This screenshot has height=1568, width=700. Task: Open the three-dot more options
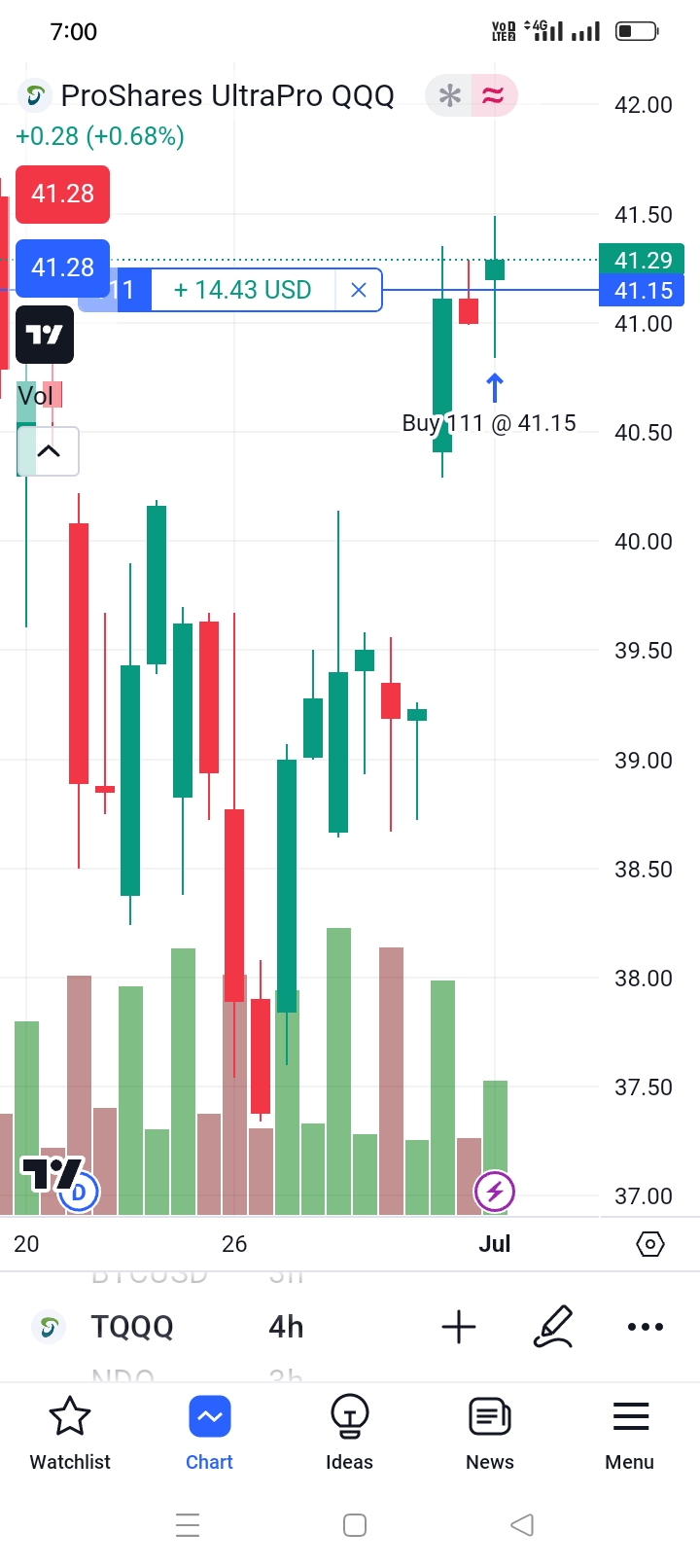(646, 1327)
